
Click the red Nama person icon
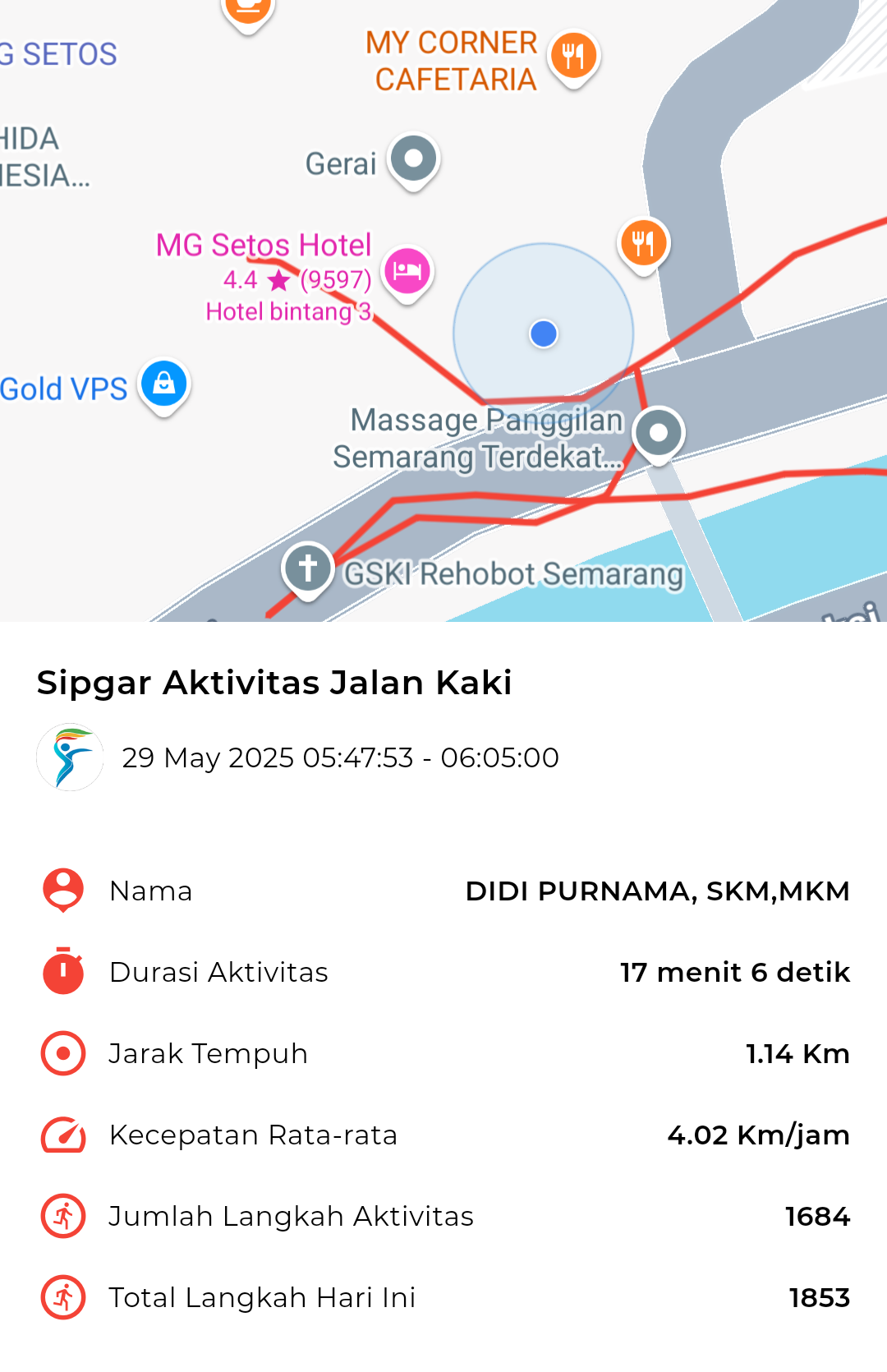[x=62, y=890]
